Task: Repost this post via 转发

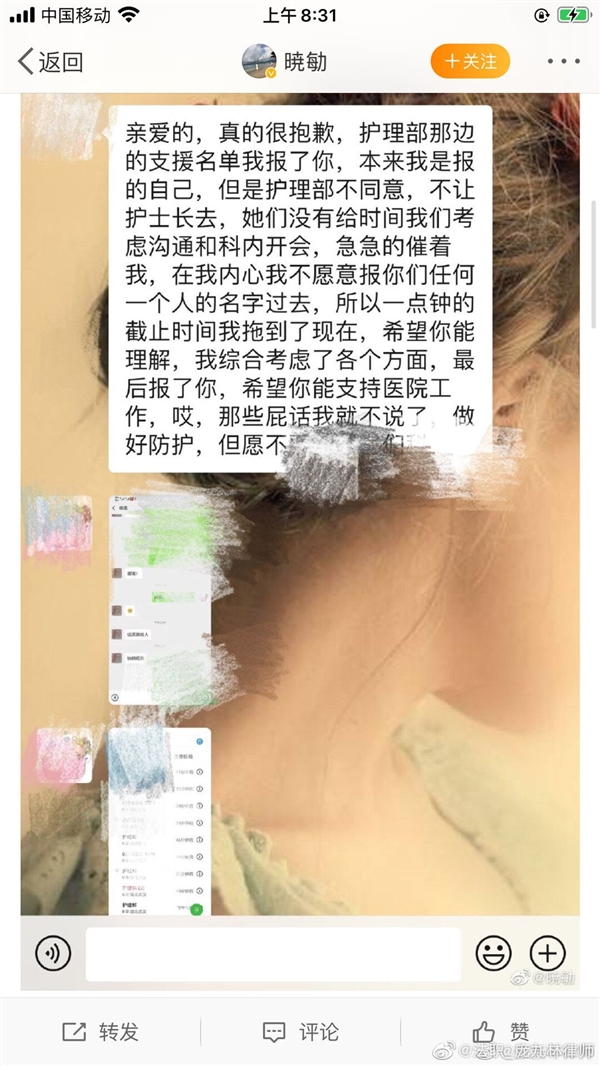Action: pyautogui.click(x=100, y=1032)
